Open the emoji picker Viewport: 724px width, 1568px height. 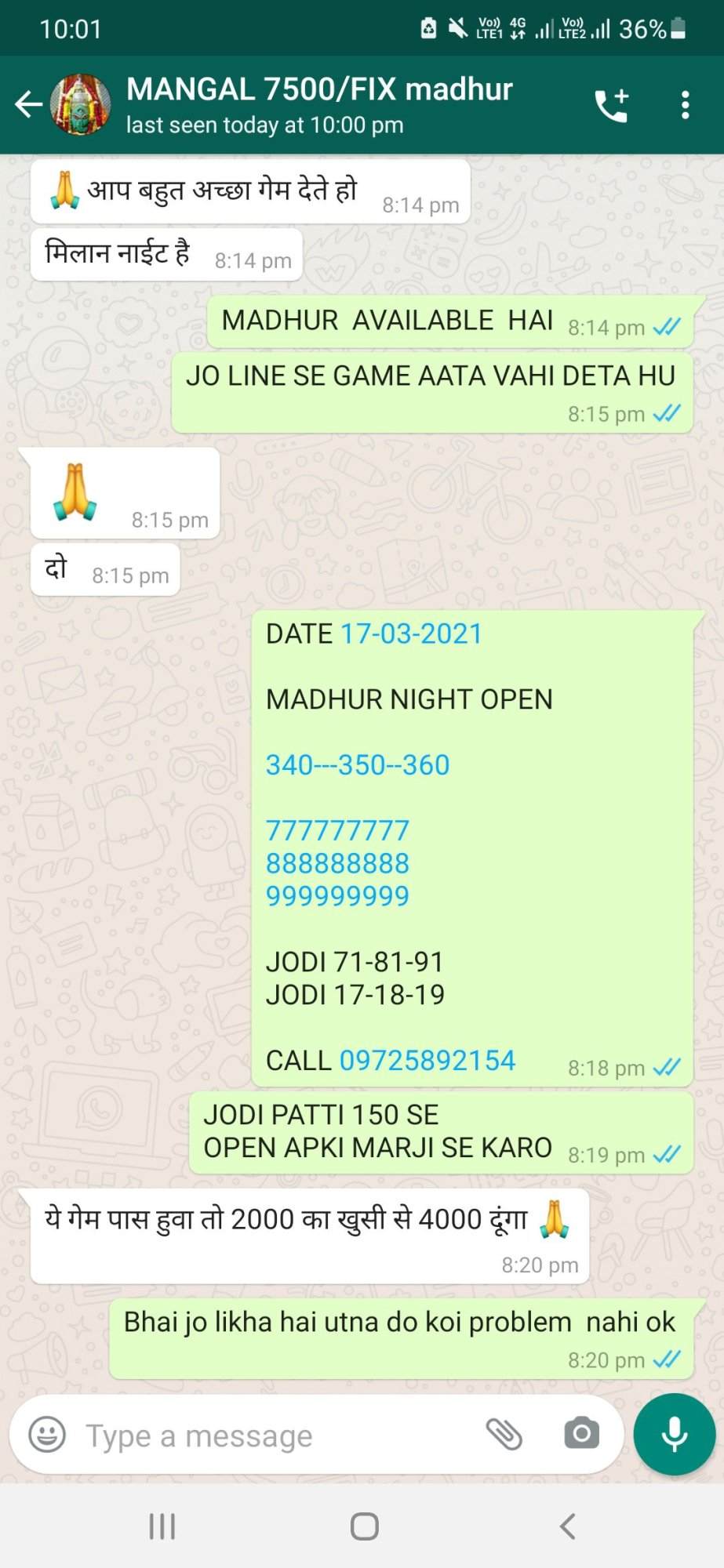coord(47,1436)
